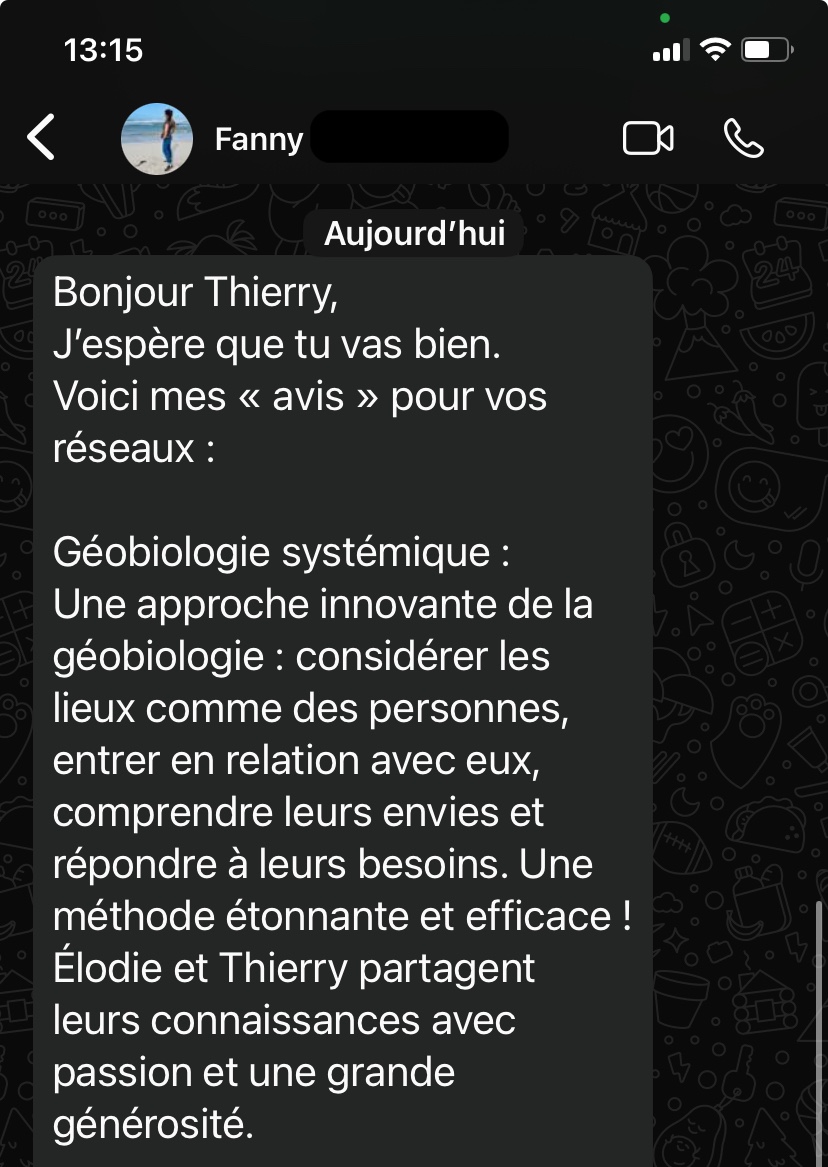
Task: Open Fanny's profile picture
Action: 157,138
